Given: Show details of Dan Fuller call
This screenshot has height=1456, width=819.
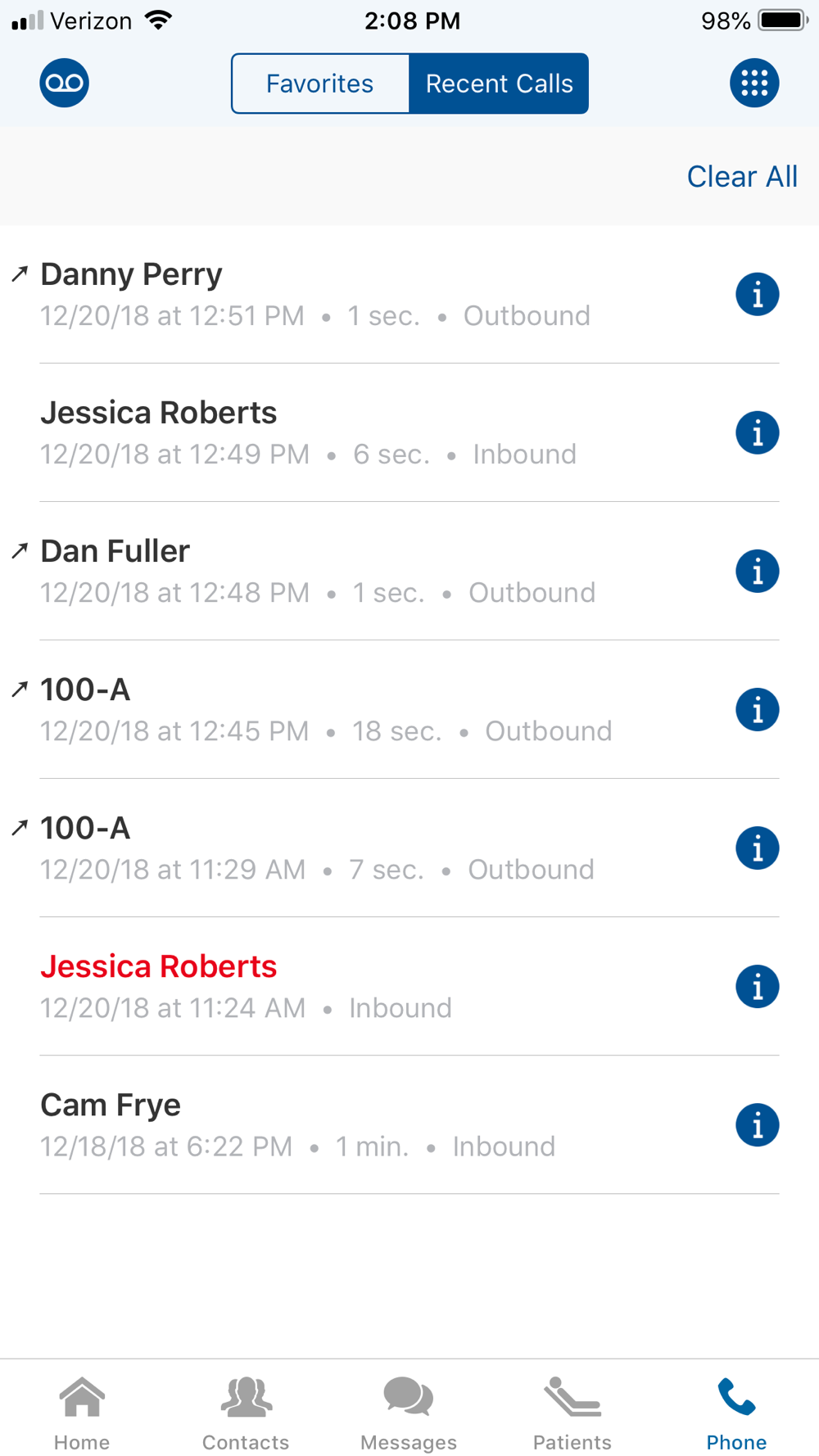Looking at the screenshot, I should [x=757, y=571].
